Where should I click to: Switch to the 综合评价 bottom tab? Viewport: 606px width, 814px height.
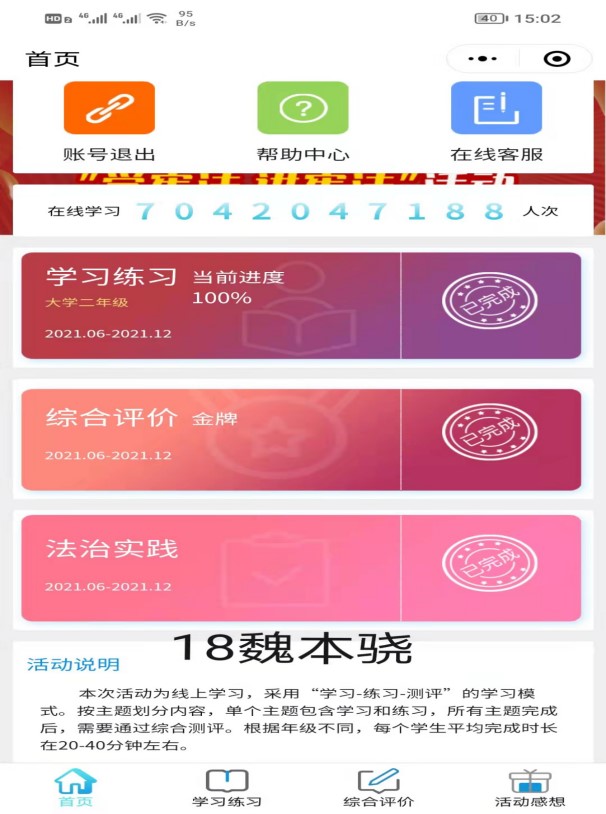click(378, 787)
